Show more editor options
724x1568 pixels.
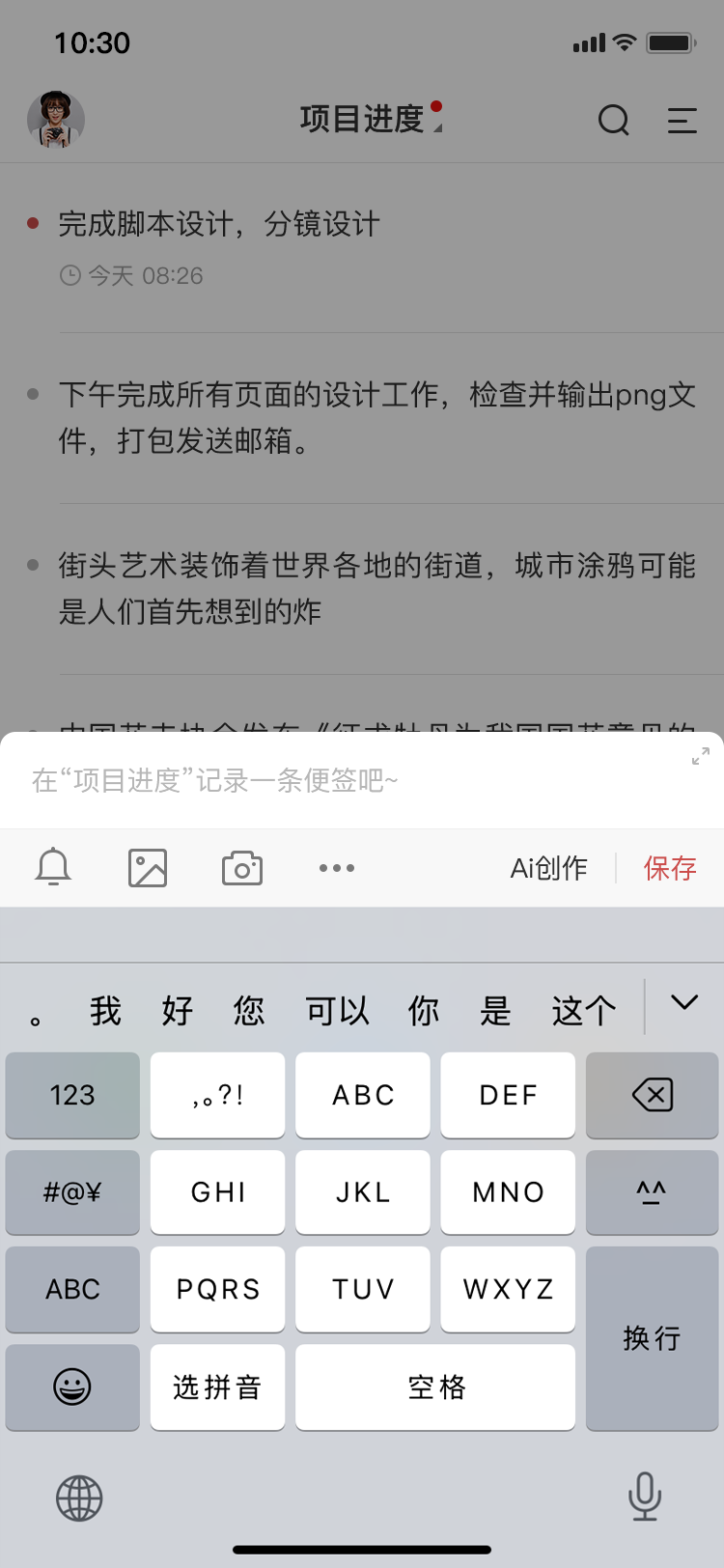click(x=336, y=867)
